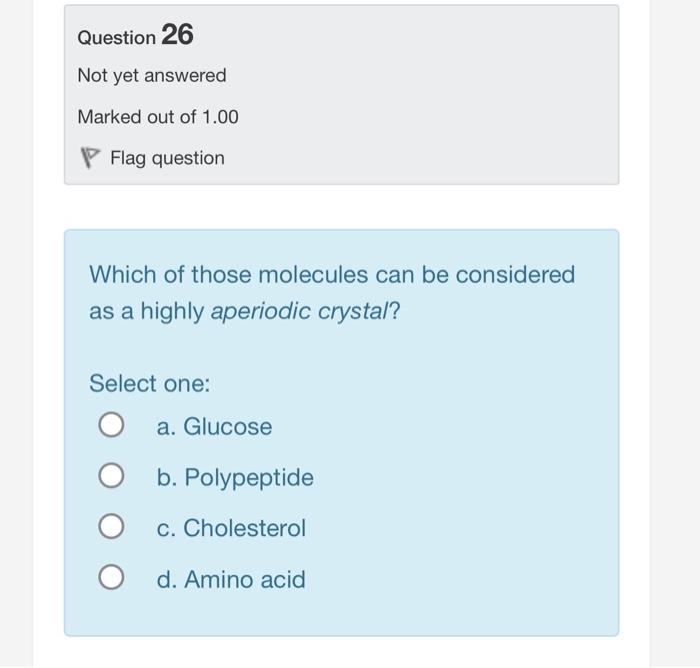Select answer a. Glucose
The height and width of the screenshot is (668, 700).
pyautogui.click(x=111, y=427)
